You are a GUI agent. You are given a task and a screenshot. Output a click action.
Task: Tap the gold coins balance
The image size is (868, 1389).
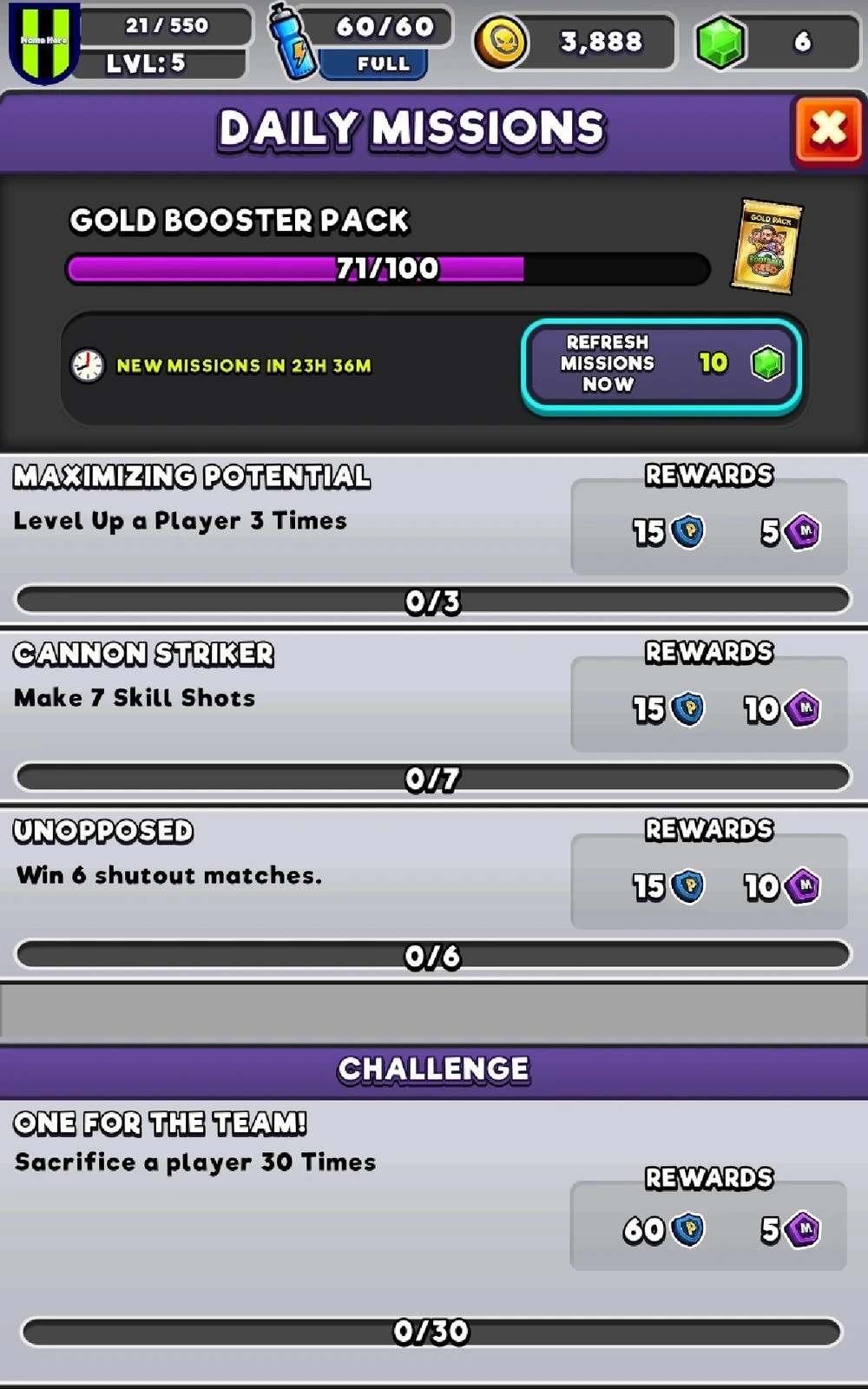click(575, 42)
